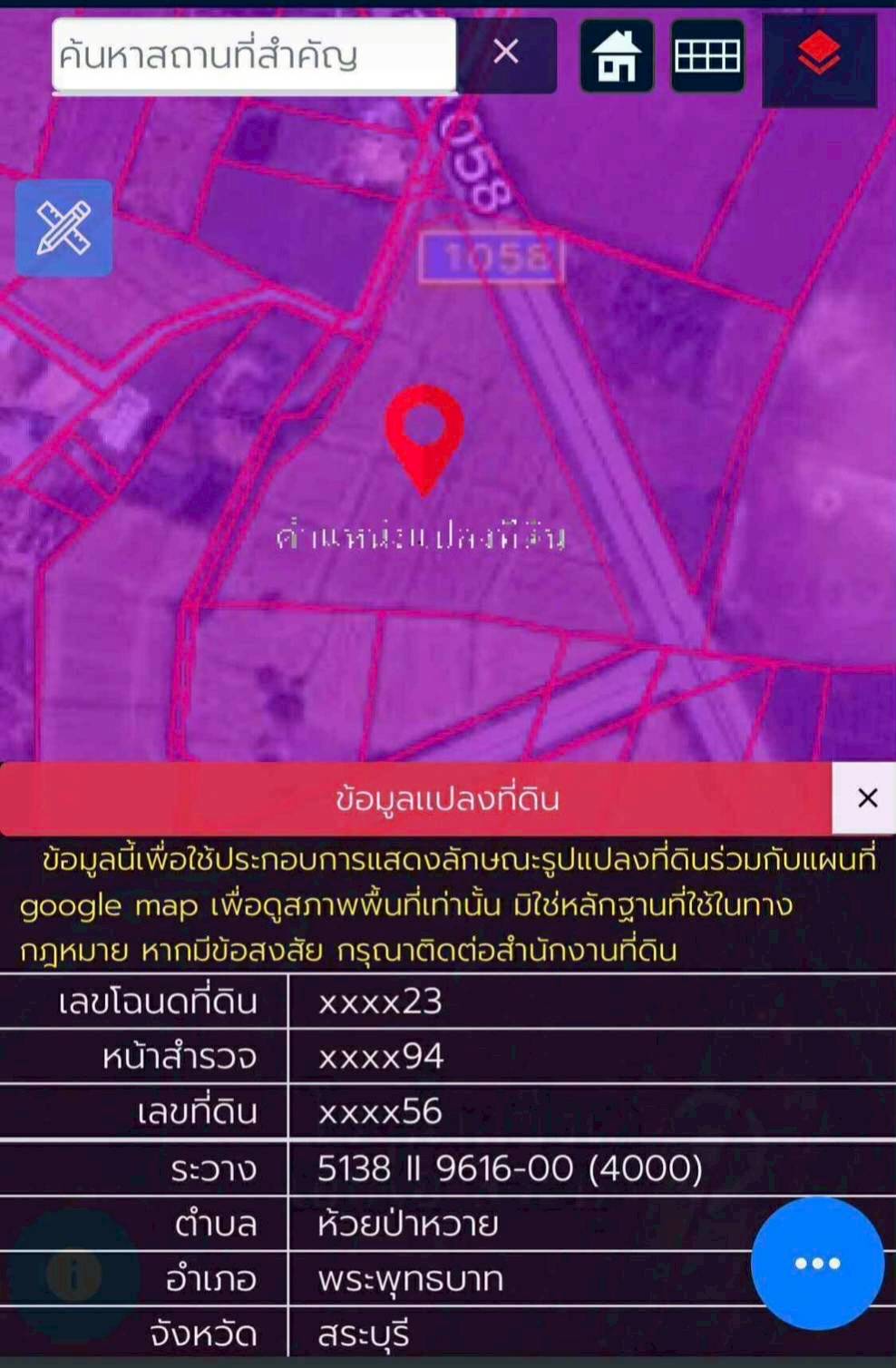This screenshot has width=896, height=1368.
Task: Open the blue three-dots floating button
Action: coord(817,1263)
